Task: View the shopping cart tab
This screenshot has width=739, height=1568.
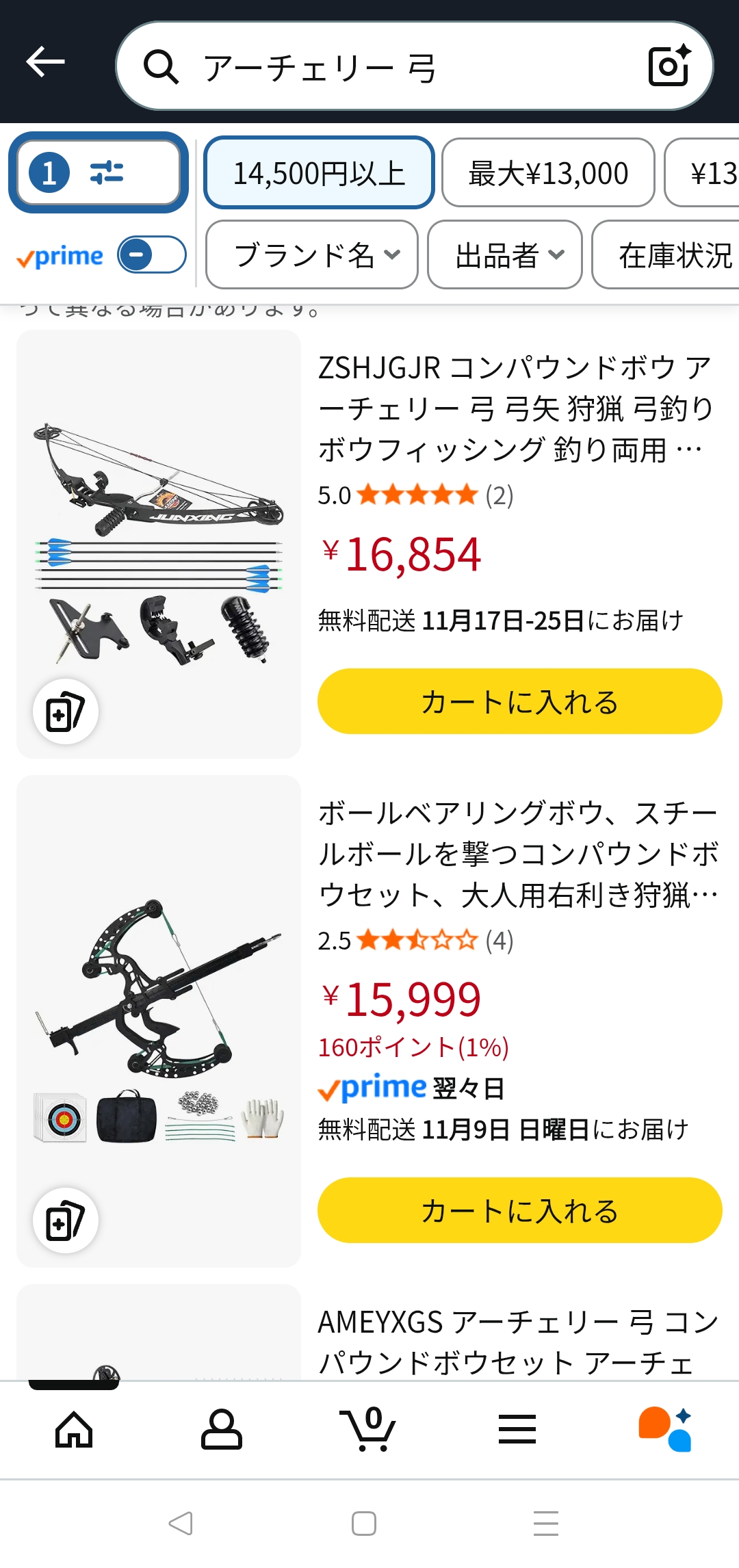Action: pos(369,1430)
